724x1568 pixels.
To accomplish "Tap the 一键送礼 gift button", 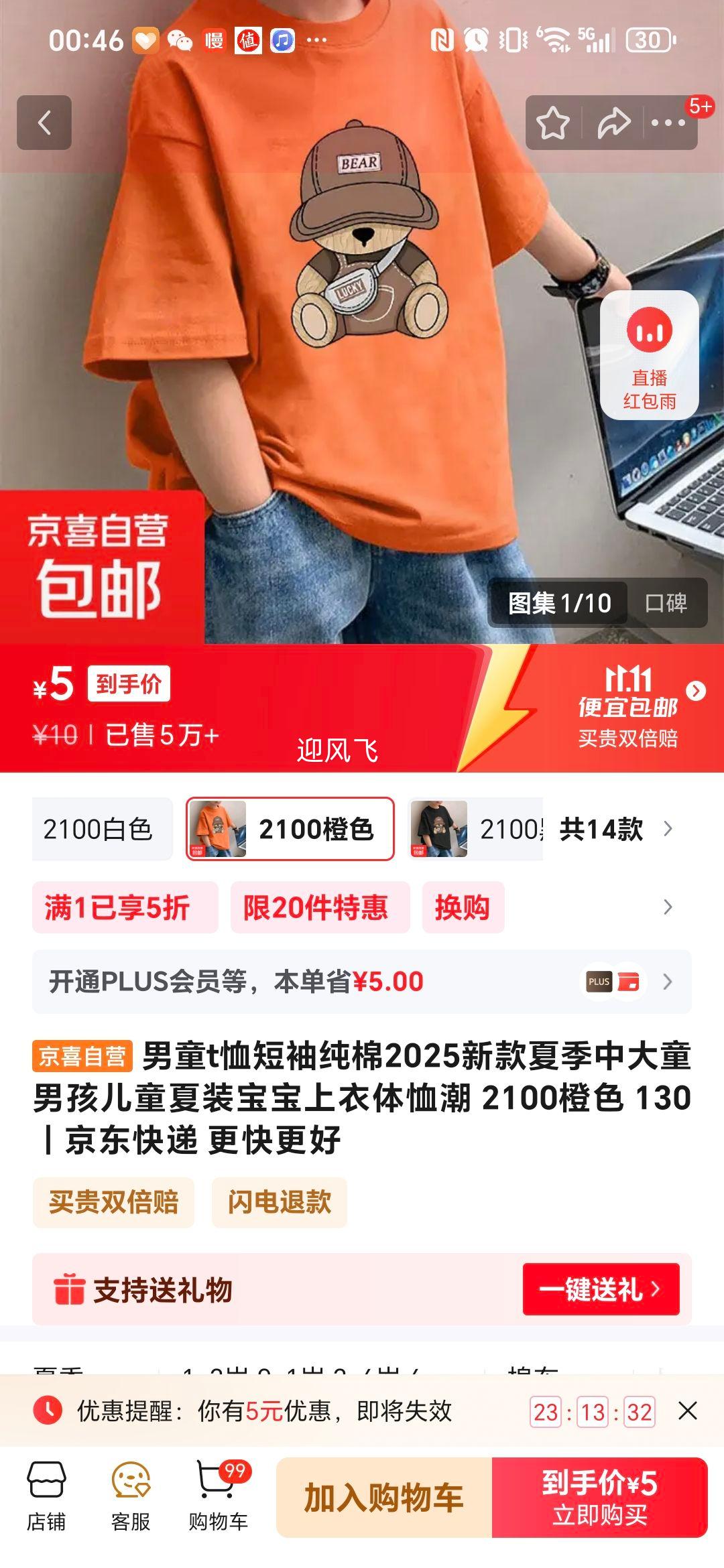I will tap(601, 1289).
